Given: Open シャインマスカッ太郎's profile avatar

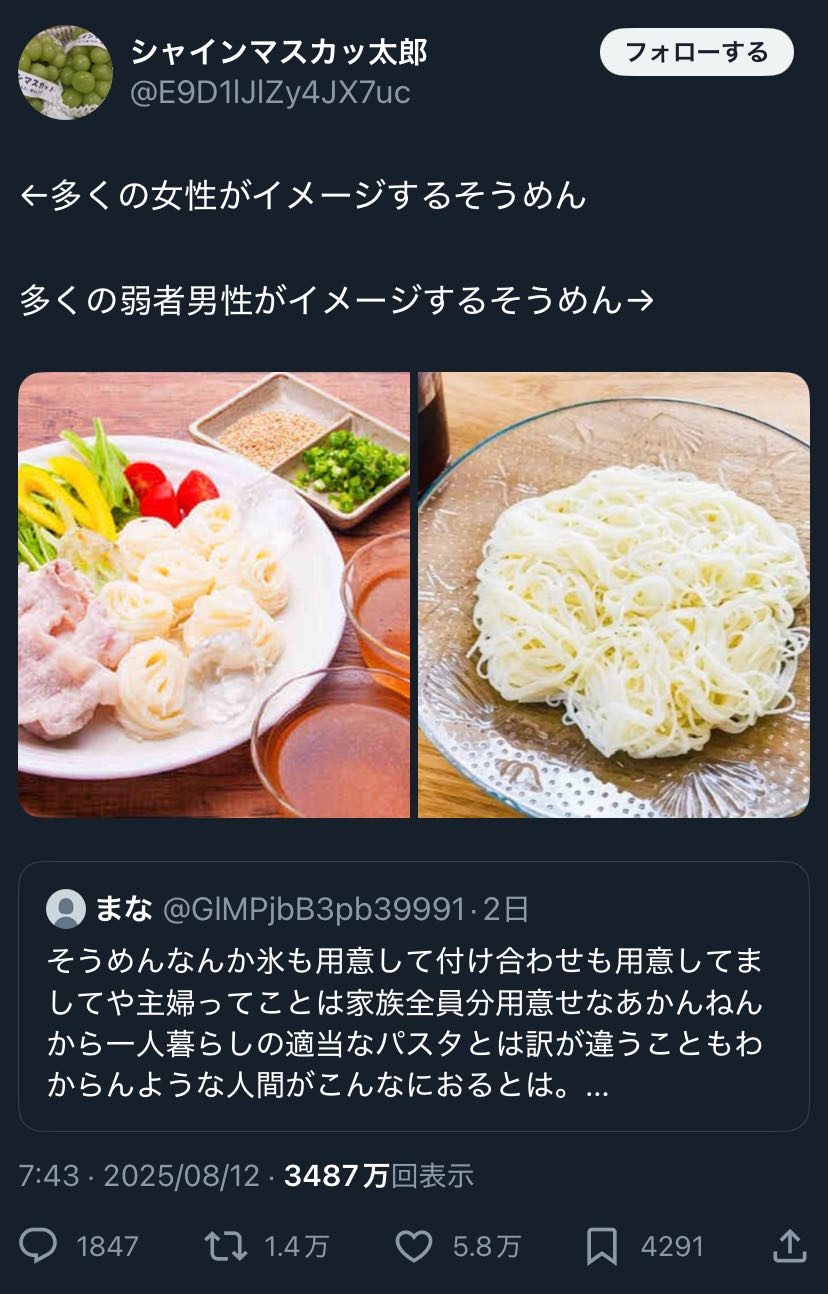Looking at the screenshot, I should pyautogui.click(x=65, y=72).
